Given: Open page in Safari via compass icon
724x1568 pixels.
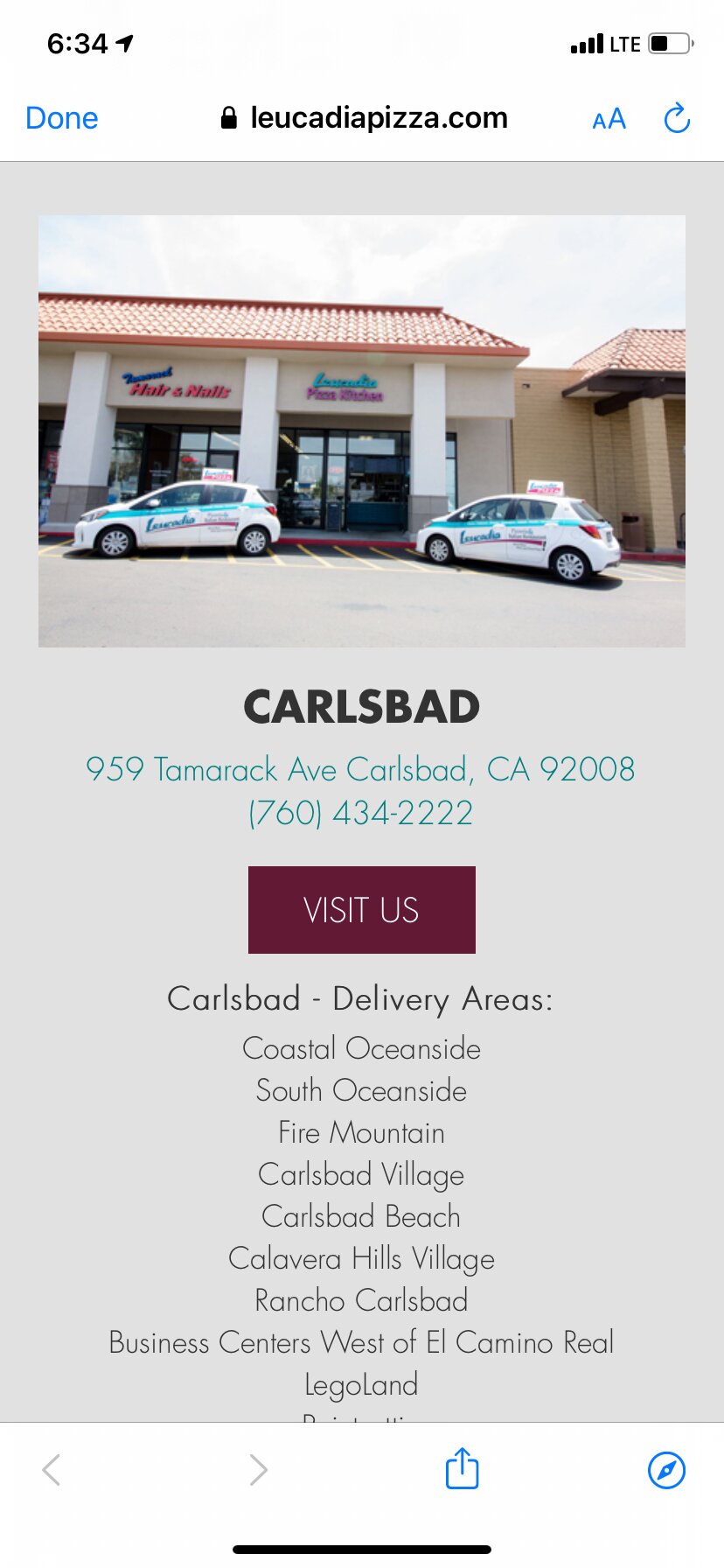Looking at the screenshot, I should point(666,1470).
